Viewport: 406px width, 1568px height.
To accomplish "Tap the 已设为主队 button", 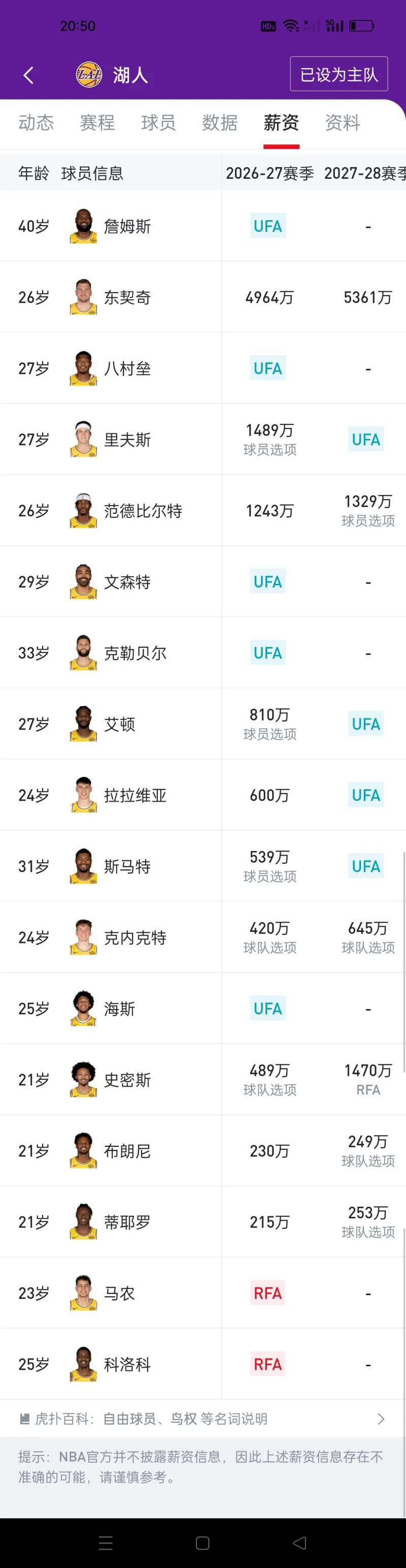I will point(339,74).
